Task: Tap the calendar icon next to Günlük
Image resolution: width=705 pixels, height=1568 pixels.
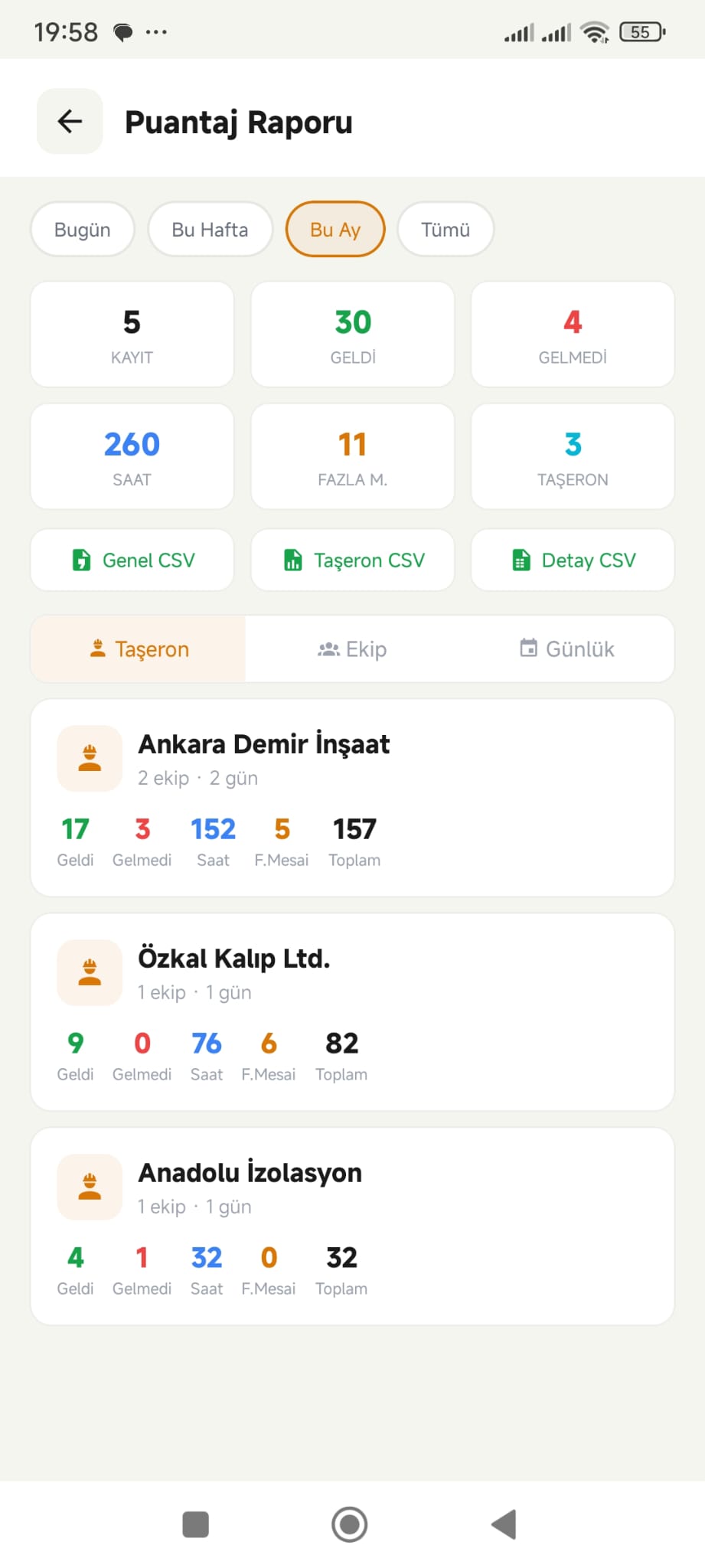Action: pos(528,648)
